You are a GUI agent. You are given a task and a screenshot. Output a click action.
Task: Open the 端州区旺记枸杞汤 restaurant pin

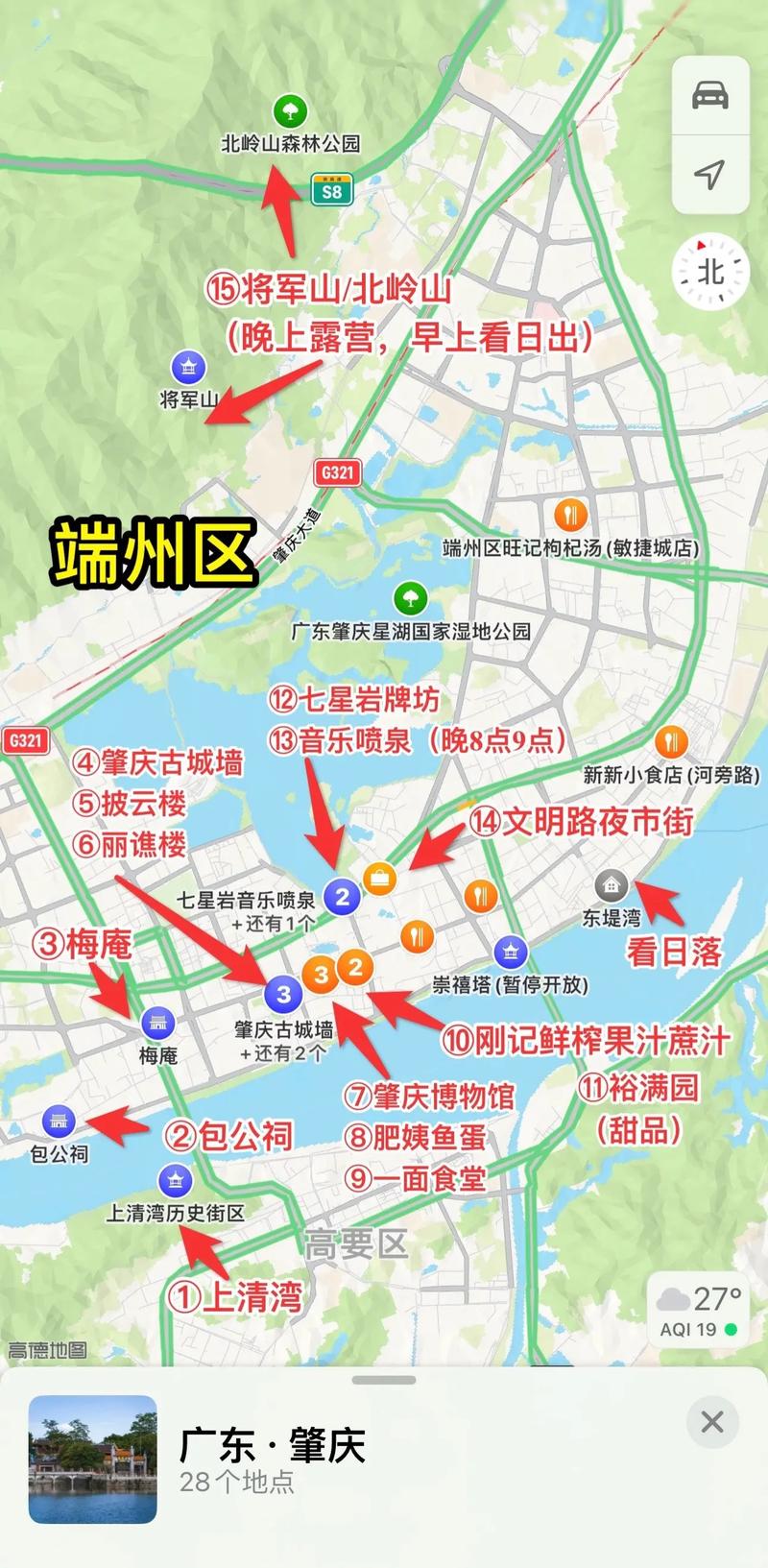pyautogui.click(x=571, y=515)
